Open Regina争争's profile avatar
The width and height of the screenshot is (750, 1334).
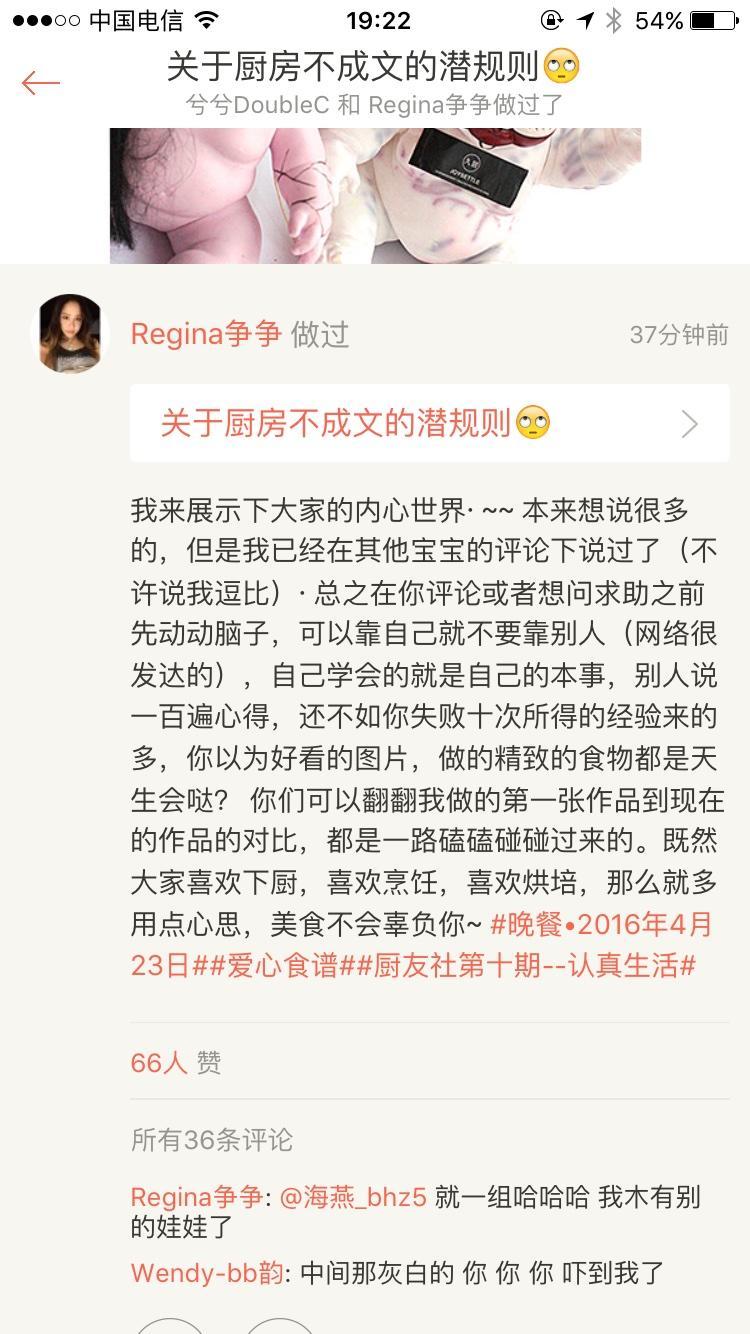69,334
